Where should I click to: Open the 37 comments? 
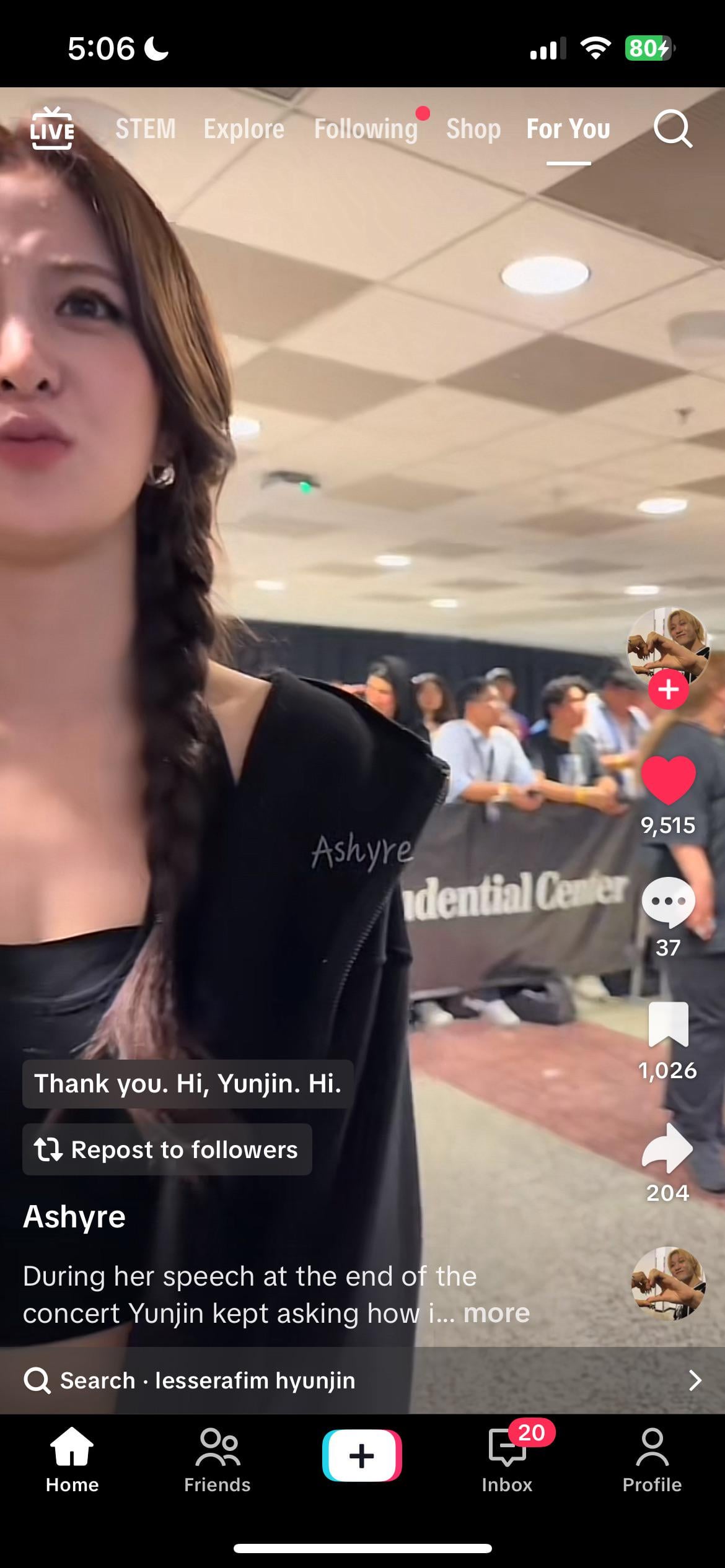668,902
